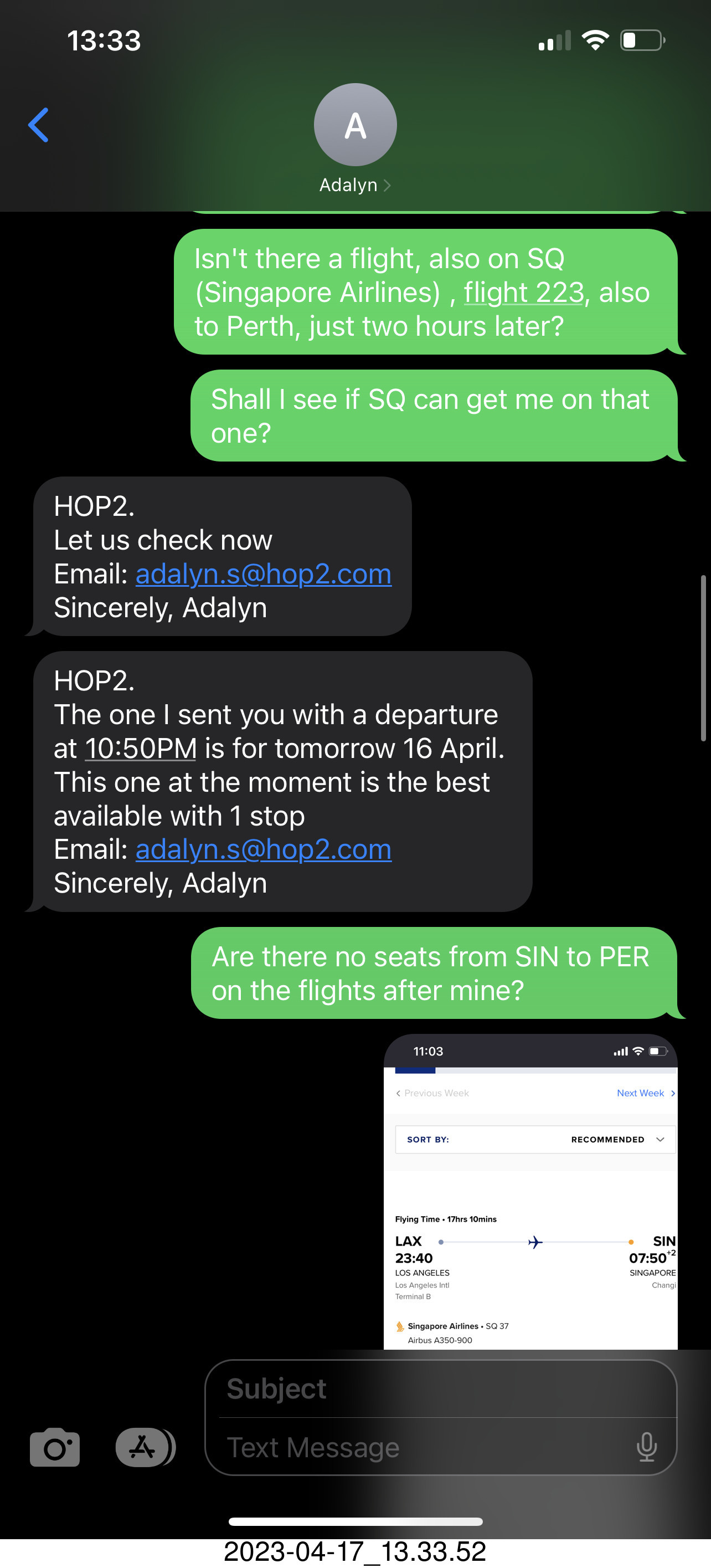Open the sent flight screenshot image

pos(530,1191)
